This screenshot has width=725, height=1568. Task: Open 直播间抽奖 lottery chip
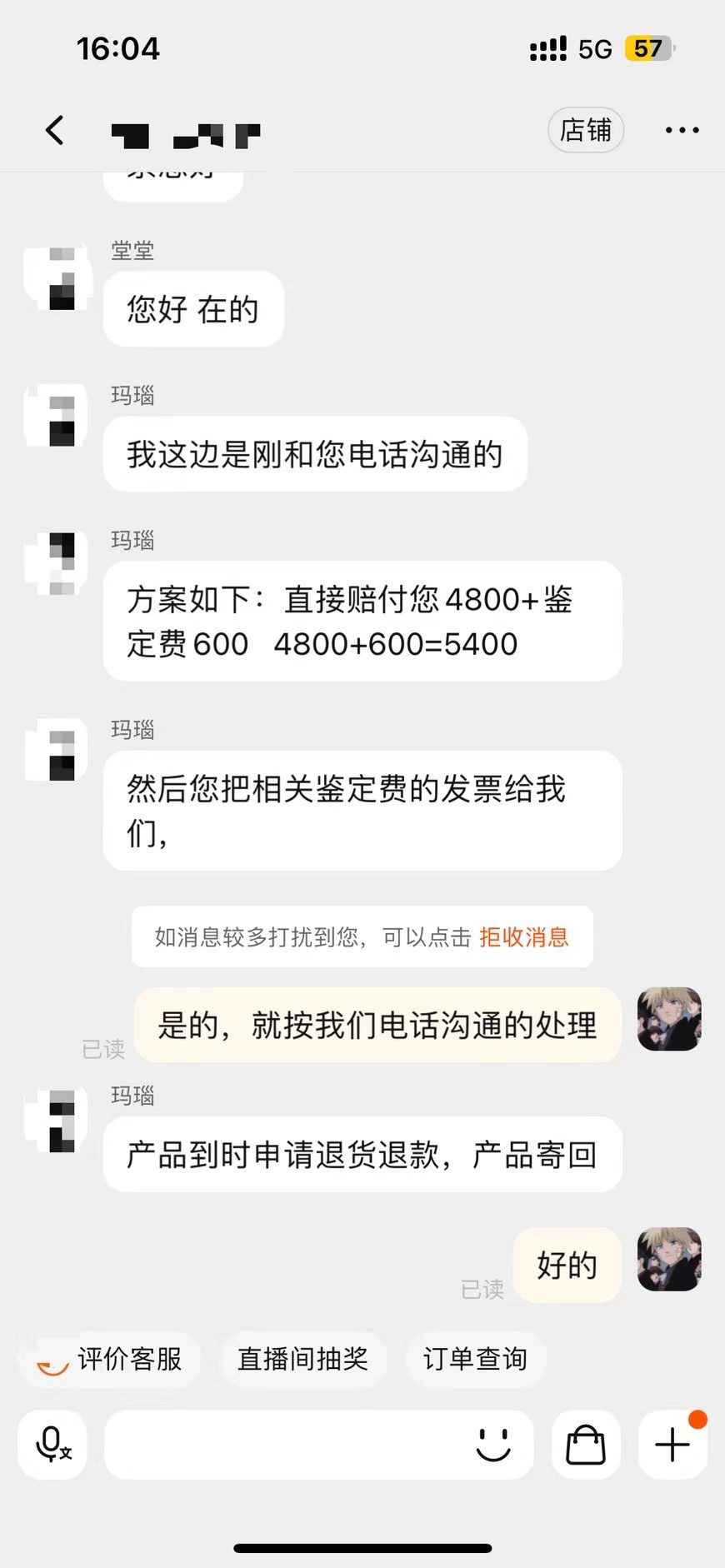click(302, 1359)
